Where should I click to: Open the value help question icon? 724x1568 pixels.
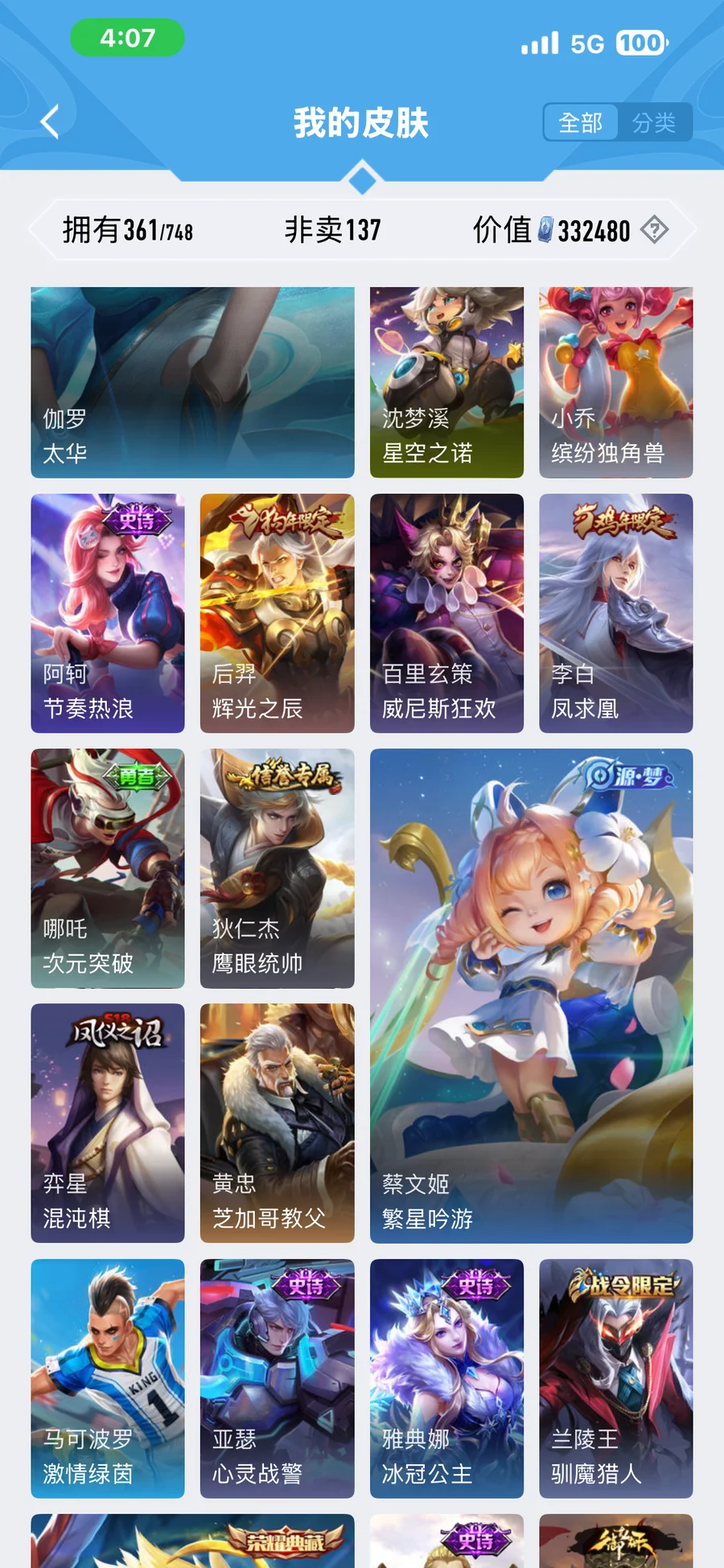654,230
